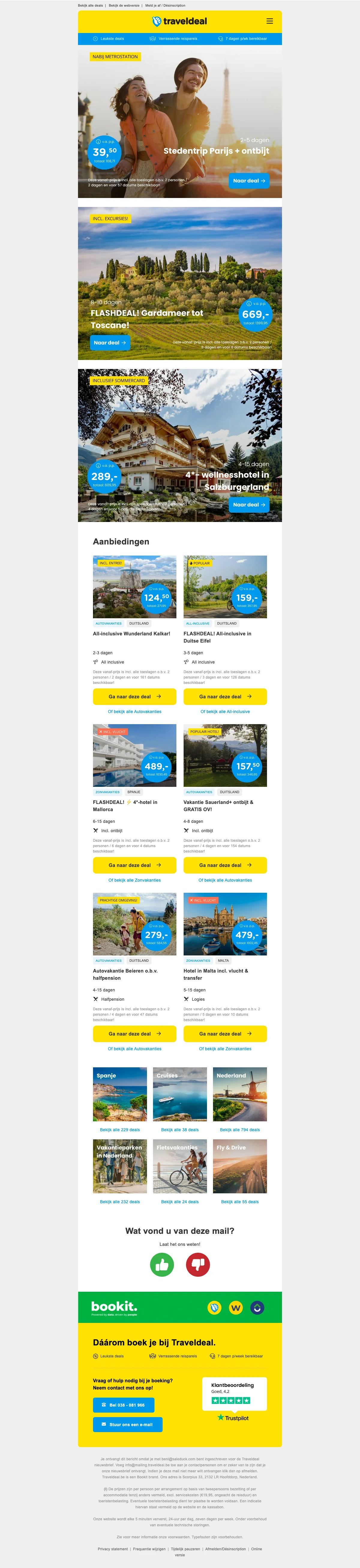Open the hamburger menu in the header
Image resolution: width=360 pixels, height=1568 pixels.
[x=269, y=21]
